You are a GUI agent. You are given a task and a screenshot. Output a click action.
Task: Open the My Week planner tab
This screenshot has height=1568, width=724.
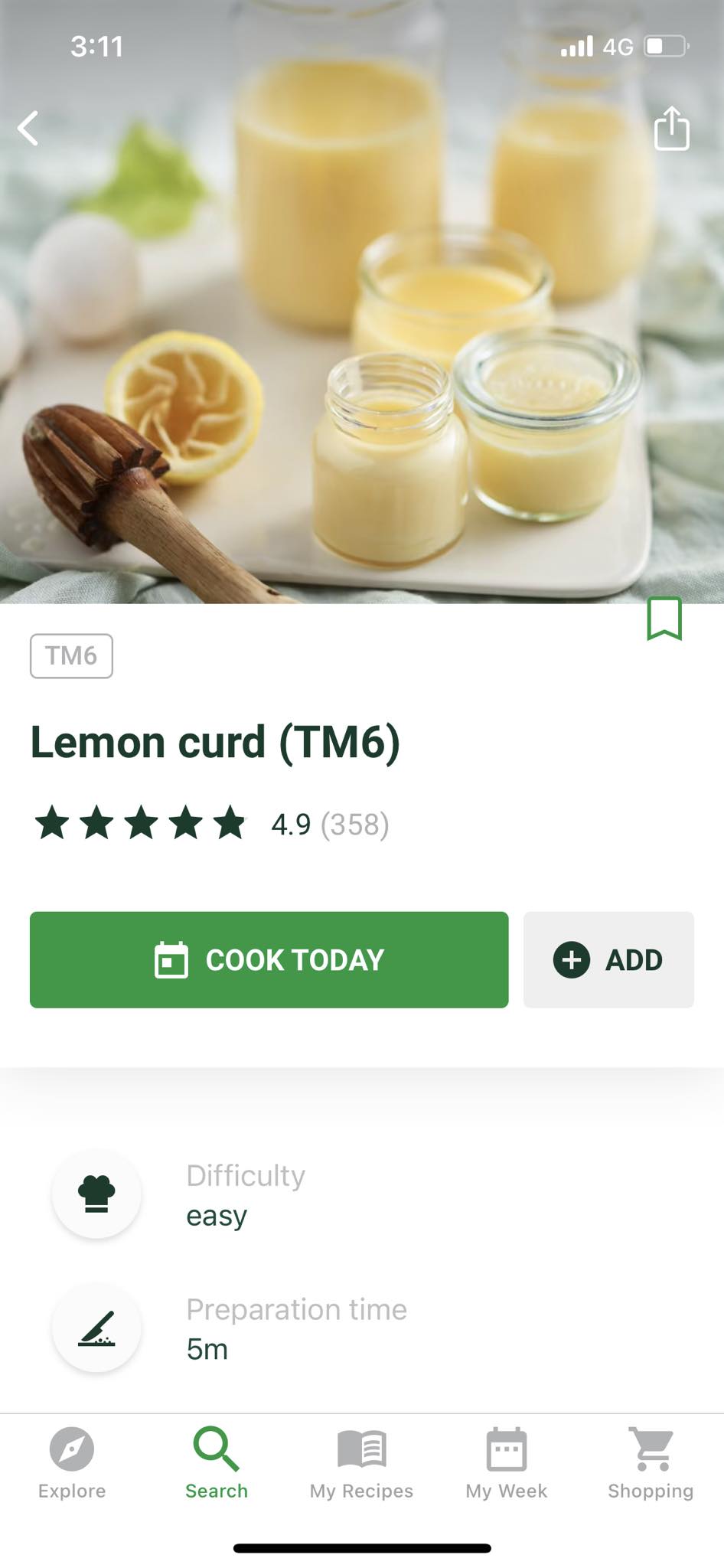click(506, 1463)
